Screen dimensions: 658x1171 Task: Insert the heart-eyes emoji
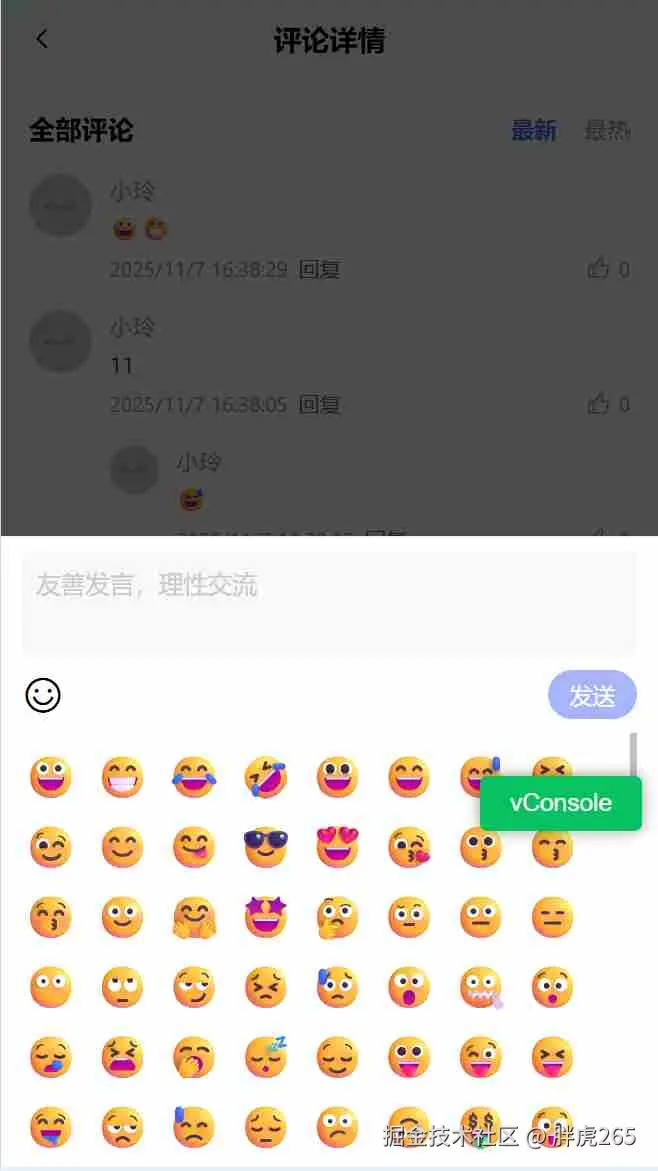pyautogui.click(x=338, y=847)
